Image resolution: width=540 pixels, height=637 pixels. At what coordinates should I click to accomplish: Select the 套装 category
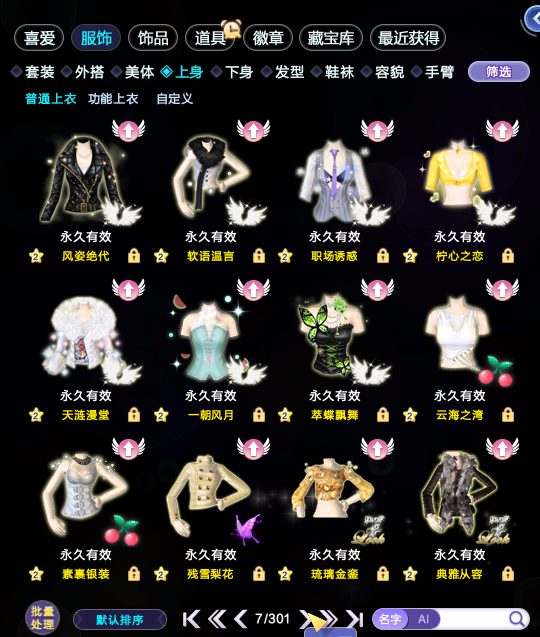pos(33,72)
